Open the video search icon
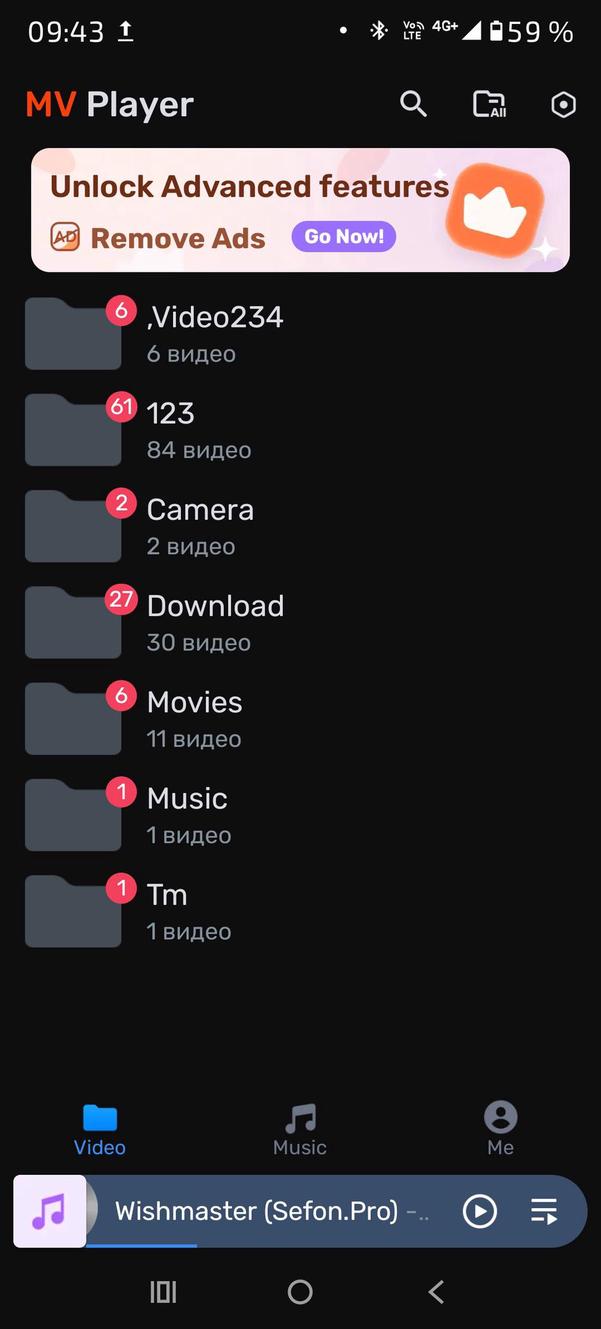This screenshot has width=601, height=1329. pyautogui.click(x=413, y=104)
